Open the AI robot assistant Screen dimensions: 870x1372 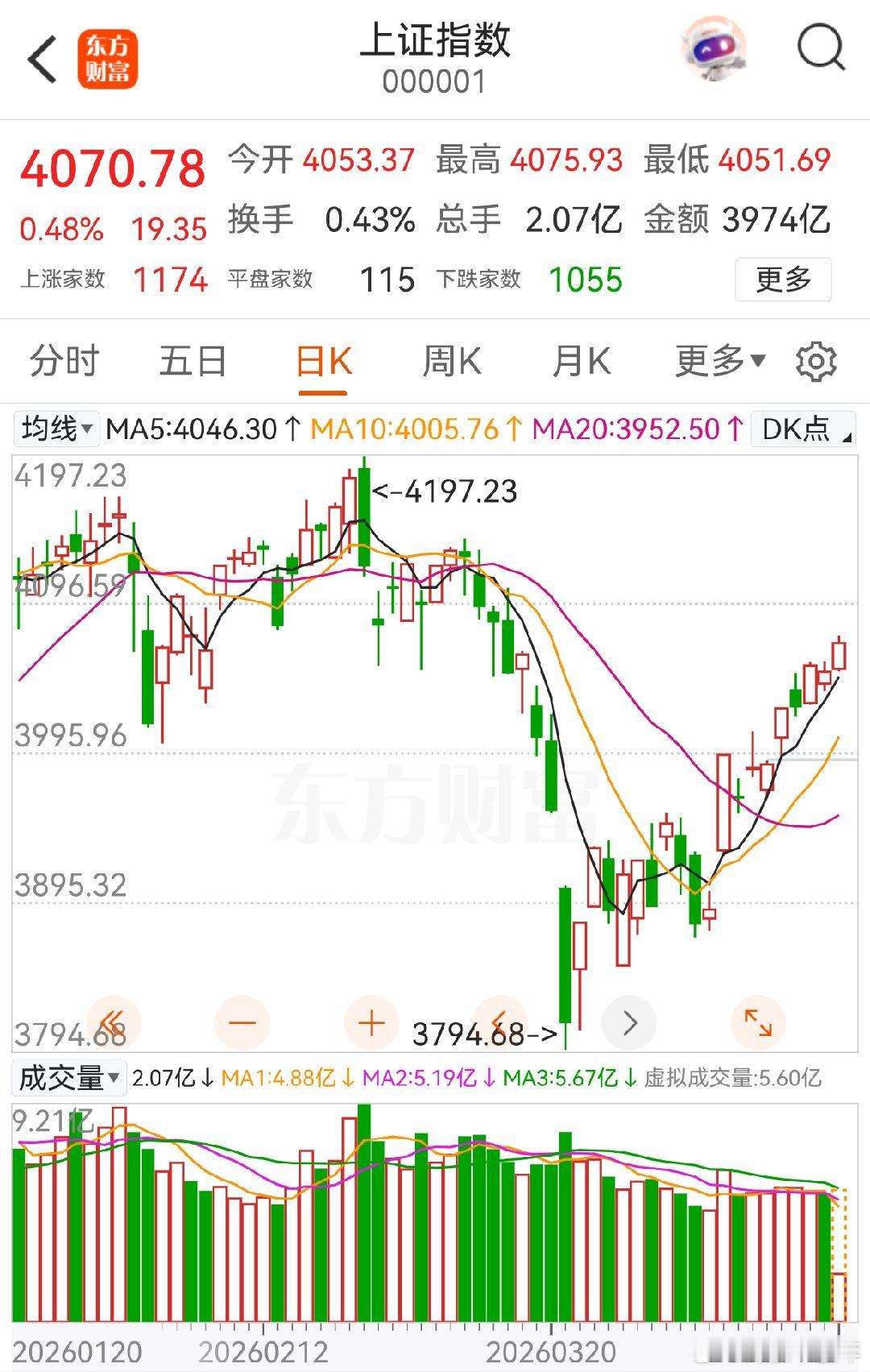(715, 50)
